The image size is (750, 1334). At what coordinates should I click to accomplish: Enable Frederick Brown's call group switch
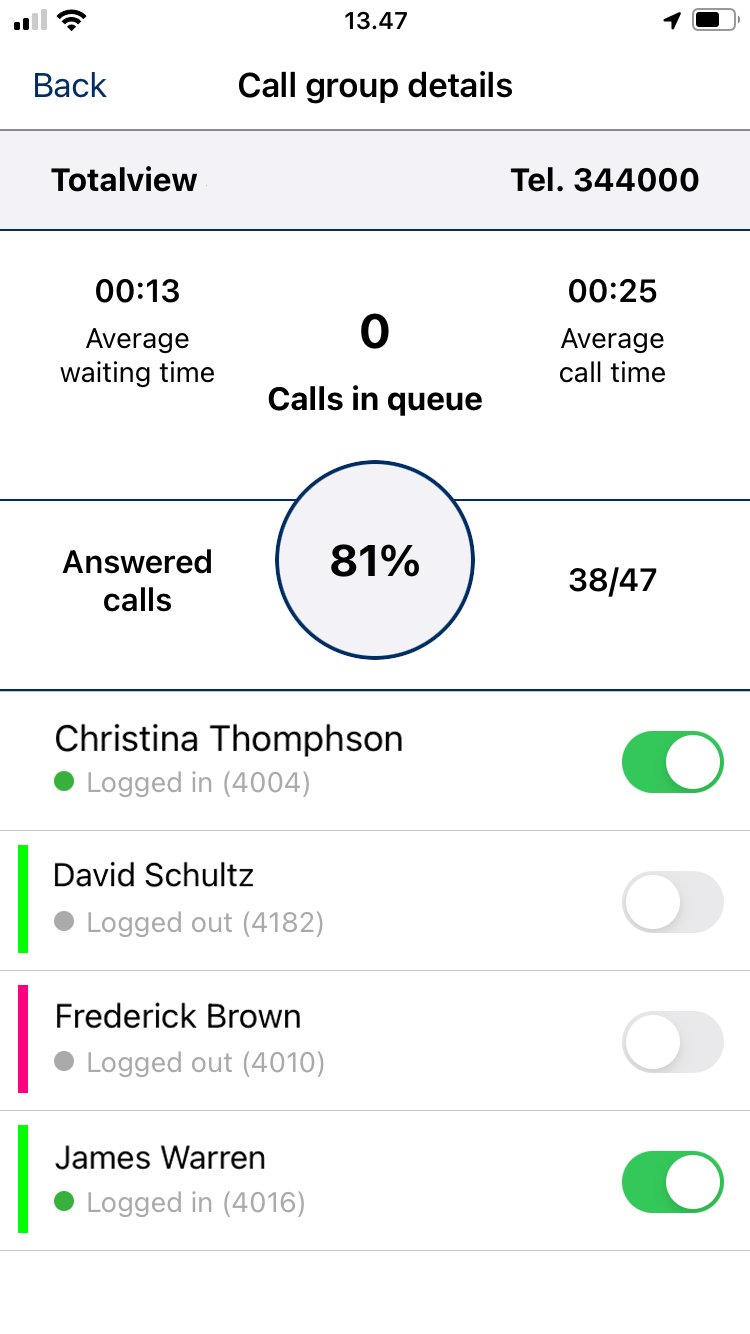click(x=672, y=1042)
